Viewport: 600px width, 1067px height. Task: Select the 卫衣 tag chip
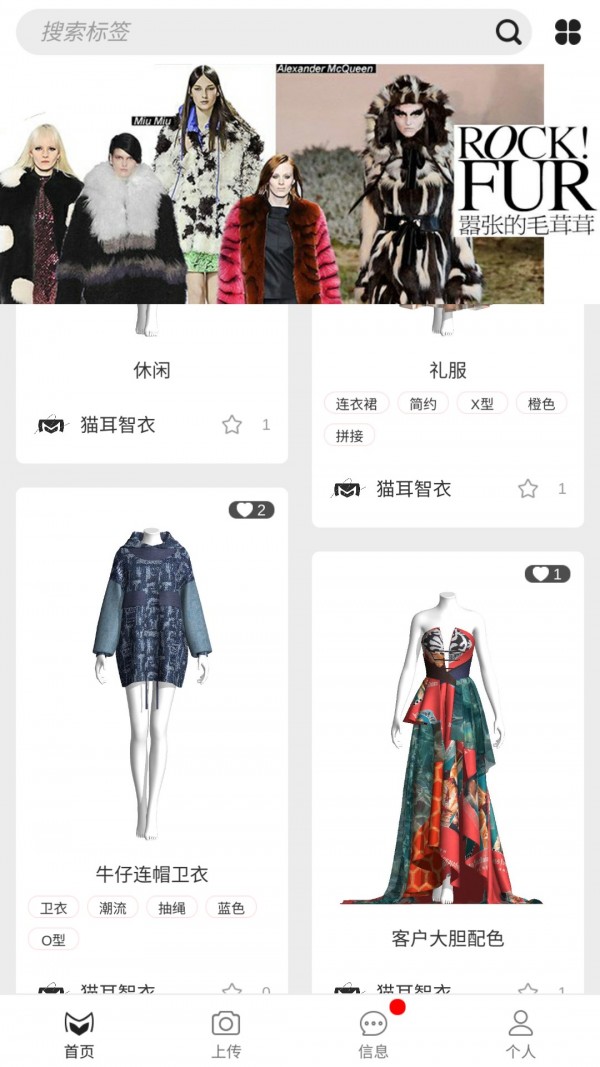(53, 908)
